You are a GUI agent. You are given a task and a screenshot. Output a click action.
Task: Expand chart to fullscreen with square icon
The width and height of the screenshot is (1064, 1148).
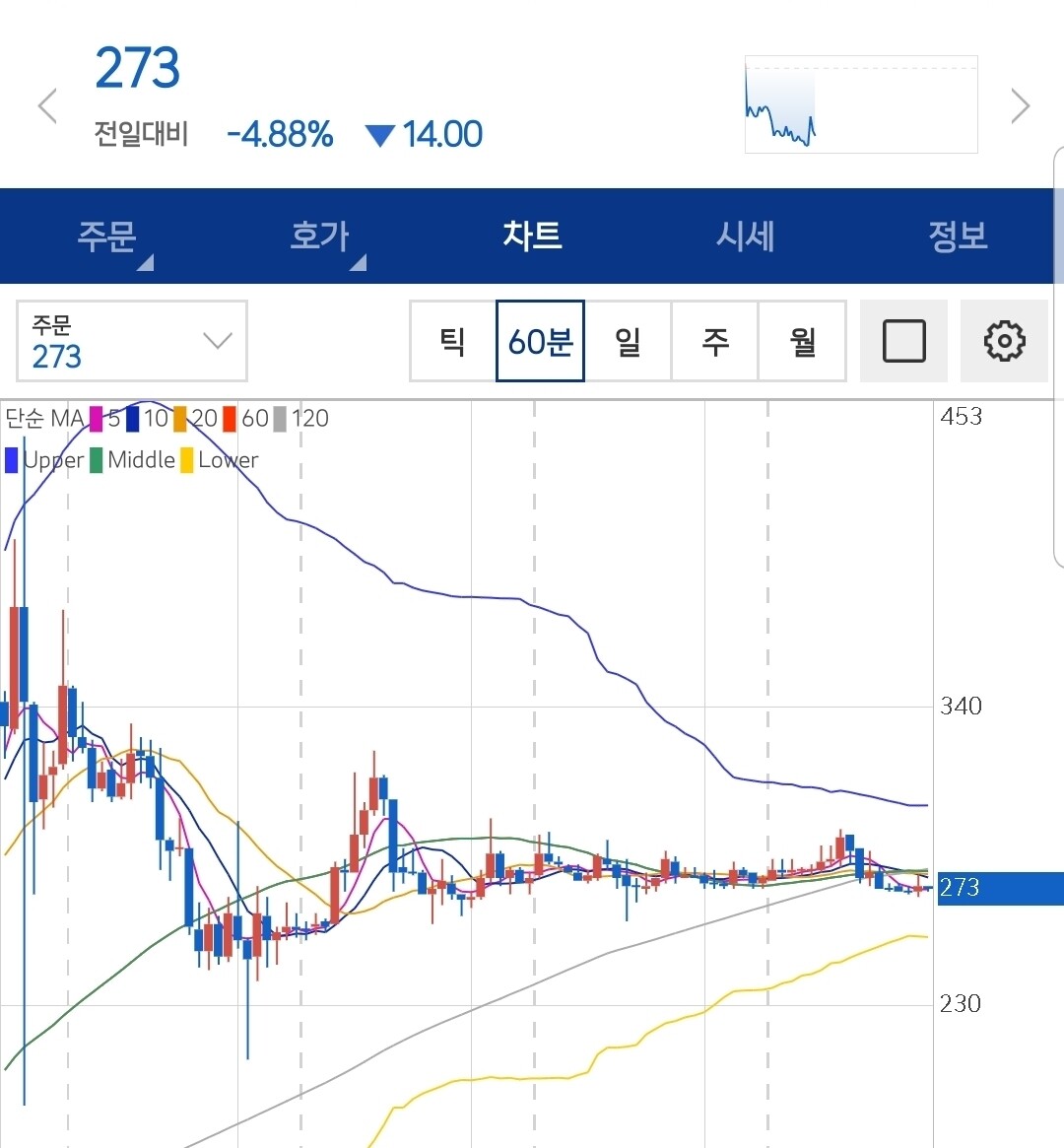903,341
